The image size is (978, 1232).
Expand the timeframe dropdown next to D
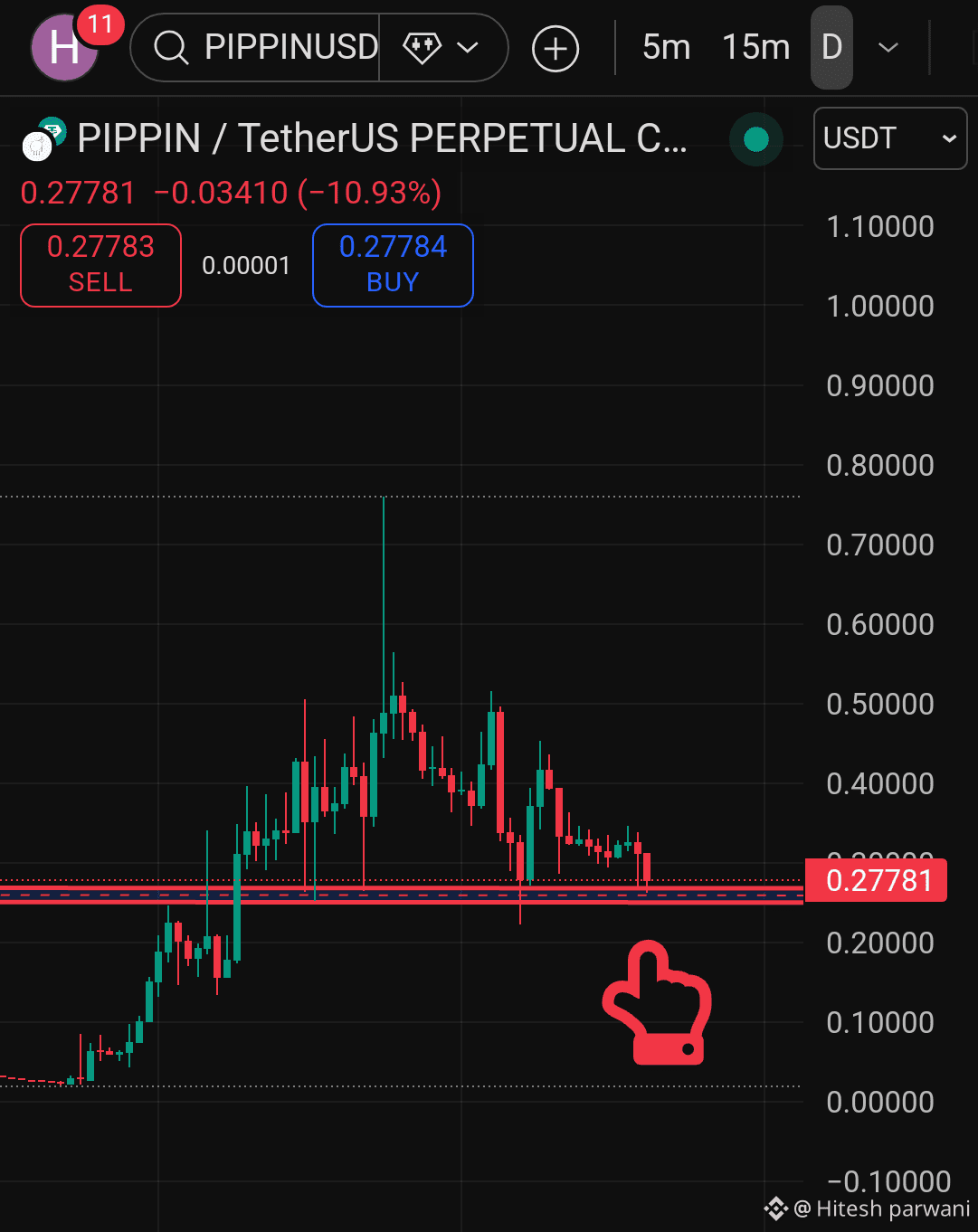(888, 48)
